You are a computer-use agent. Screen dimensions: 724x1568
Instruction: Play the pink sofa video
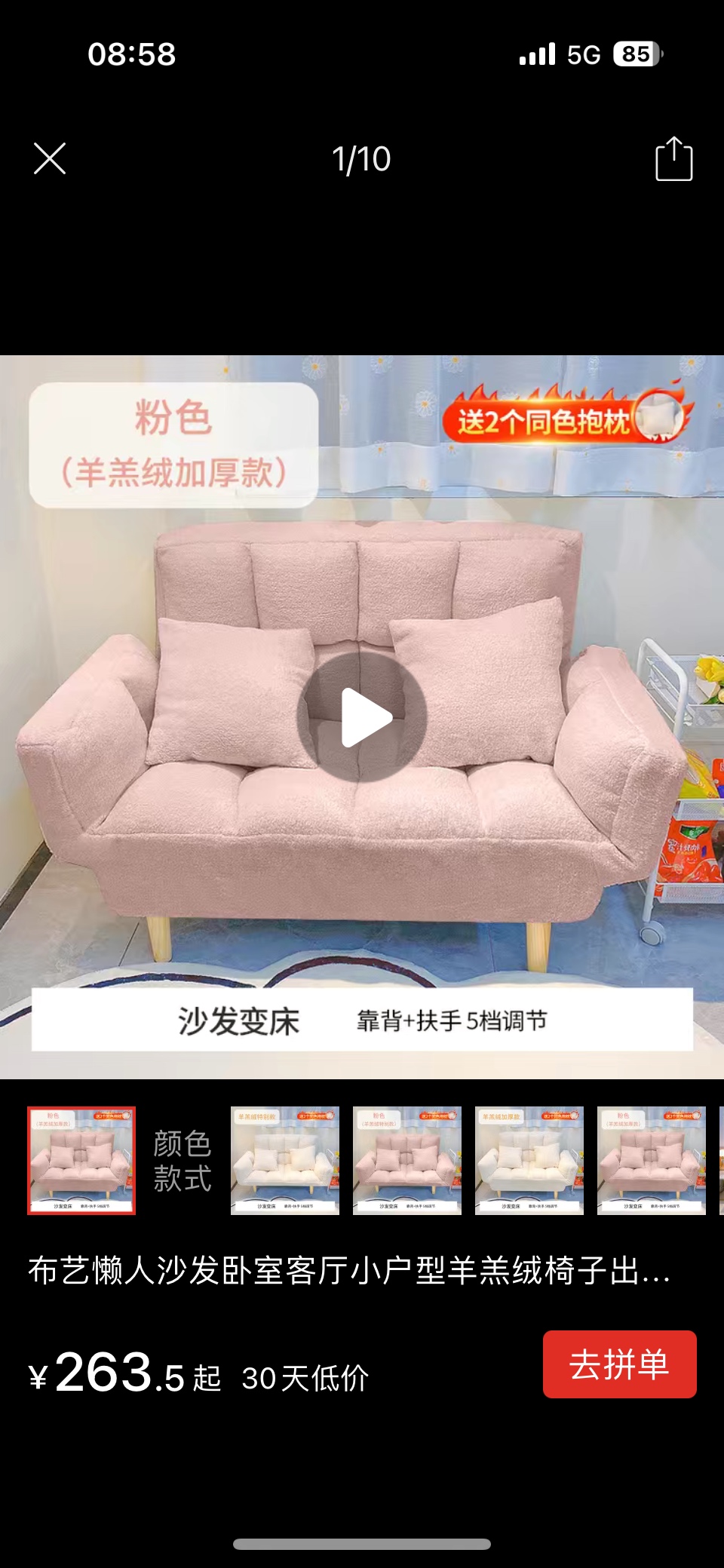(362, 717)
